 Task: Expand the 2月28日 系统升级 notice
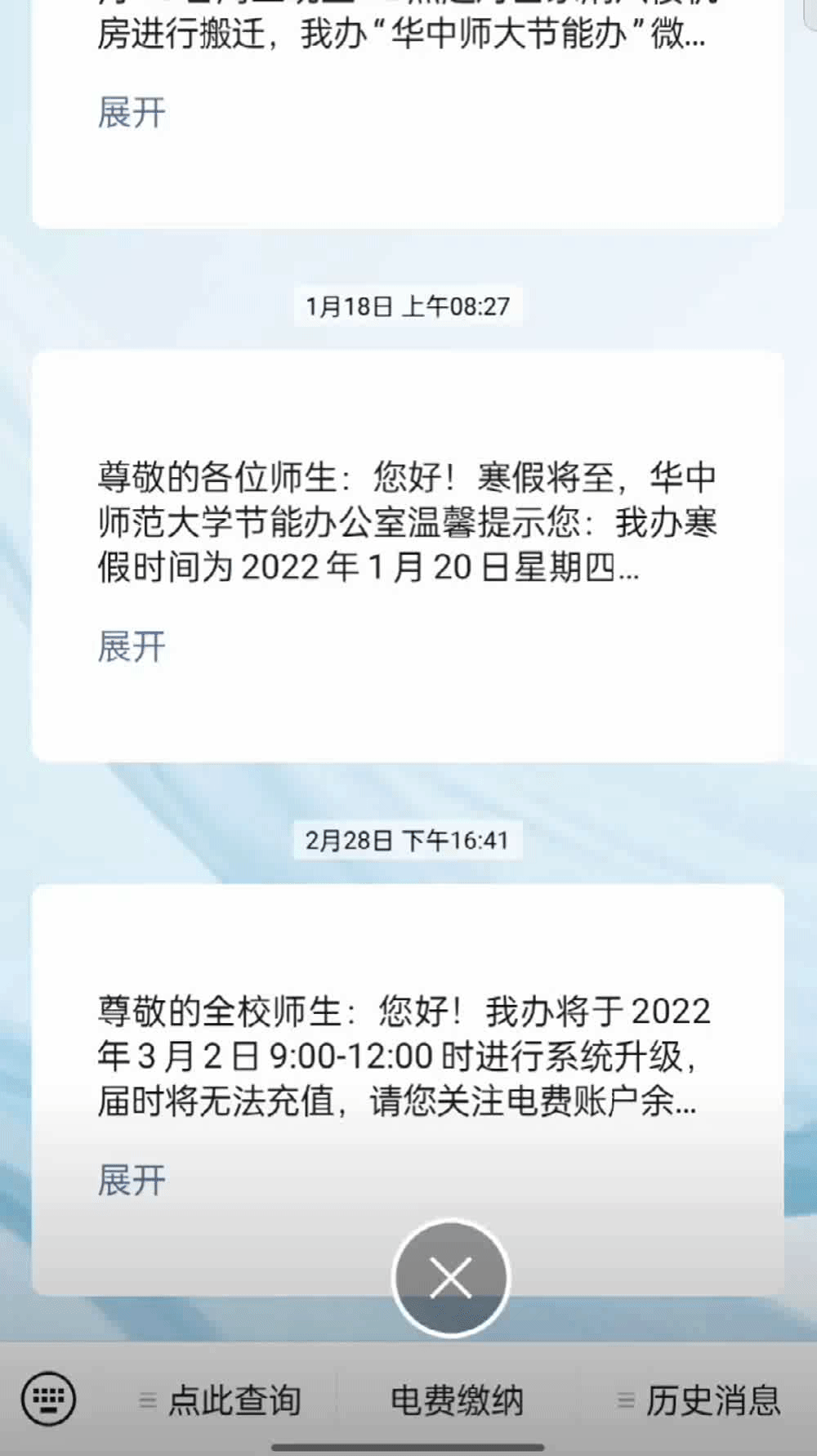132,1180
